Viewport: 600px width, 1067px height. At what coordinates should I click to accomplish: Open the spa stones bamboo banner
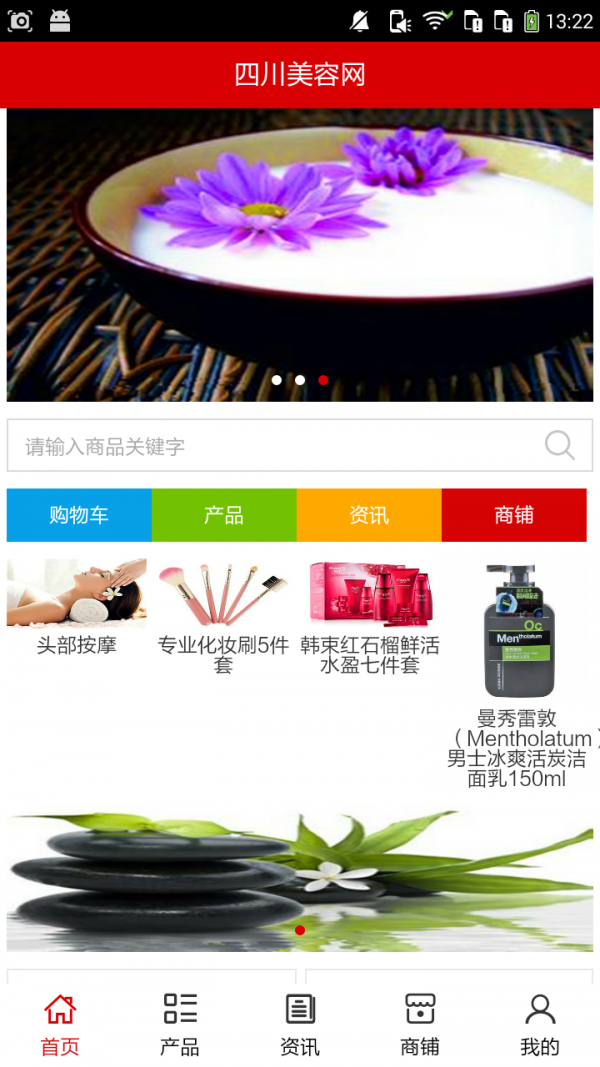point(300,880)
